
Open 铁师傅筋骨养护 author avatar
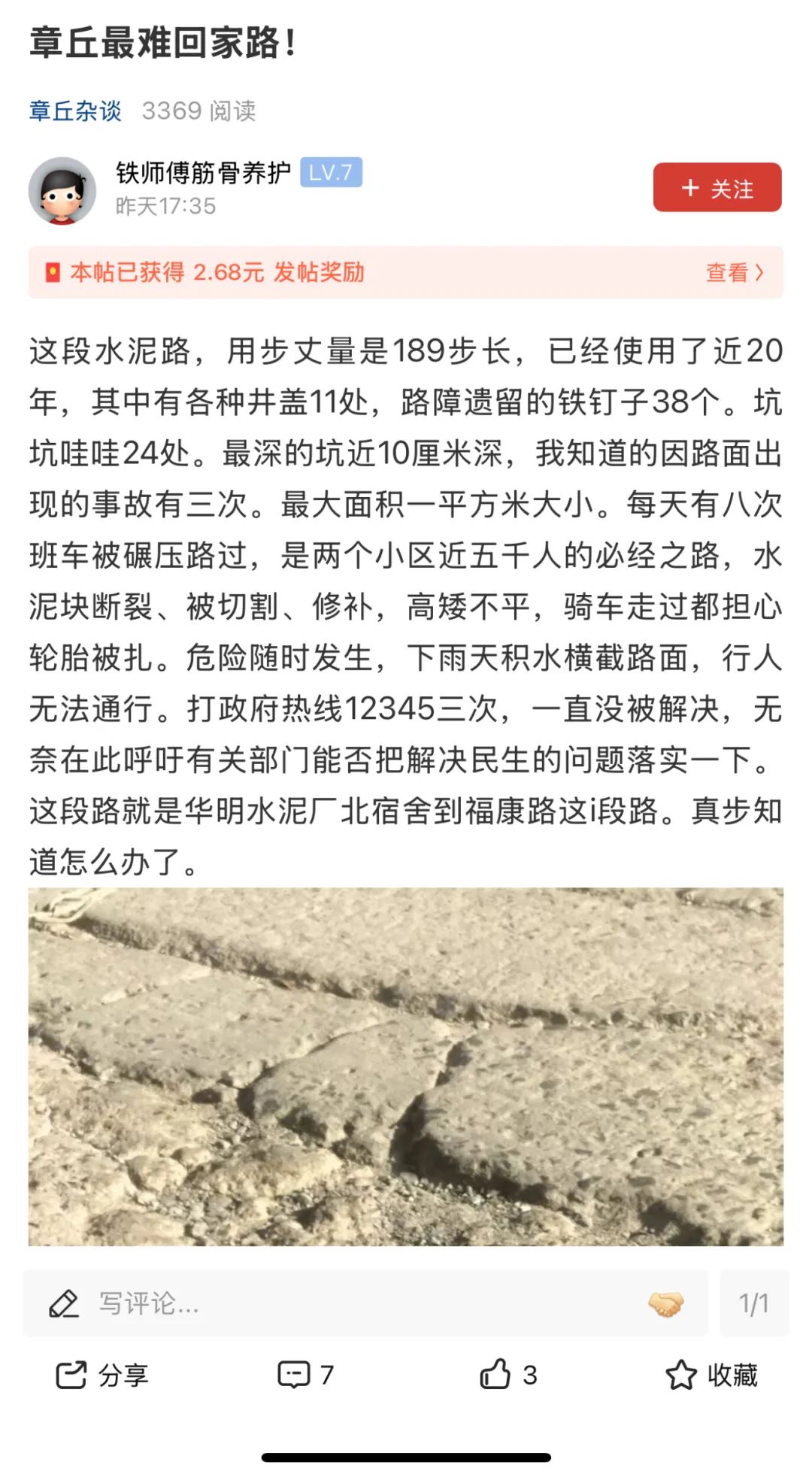pyautogui.click(x=62, y=191)
